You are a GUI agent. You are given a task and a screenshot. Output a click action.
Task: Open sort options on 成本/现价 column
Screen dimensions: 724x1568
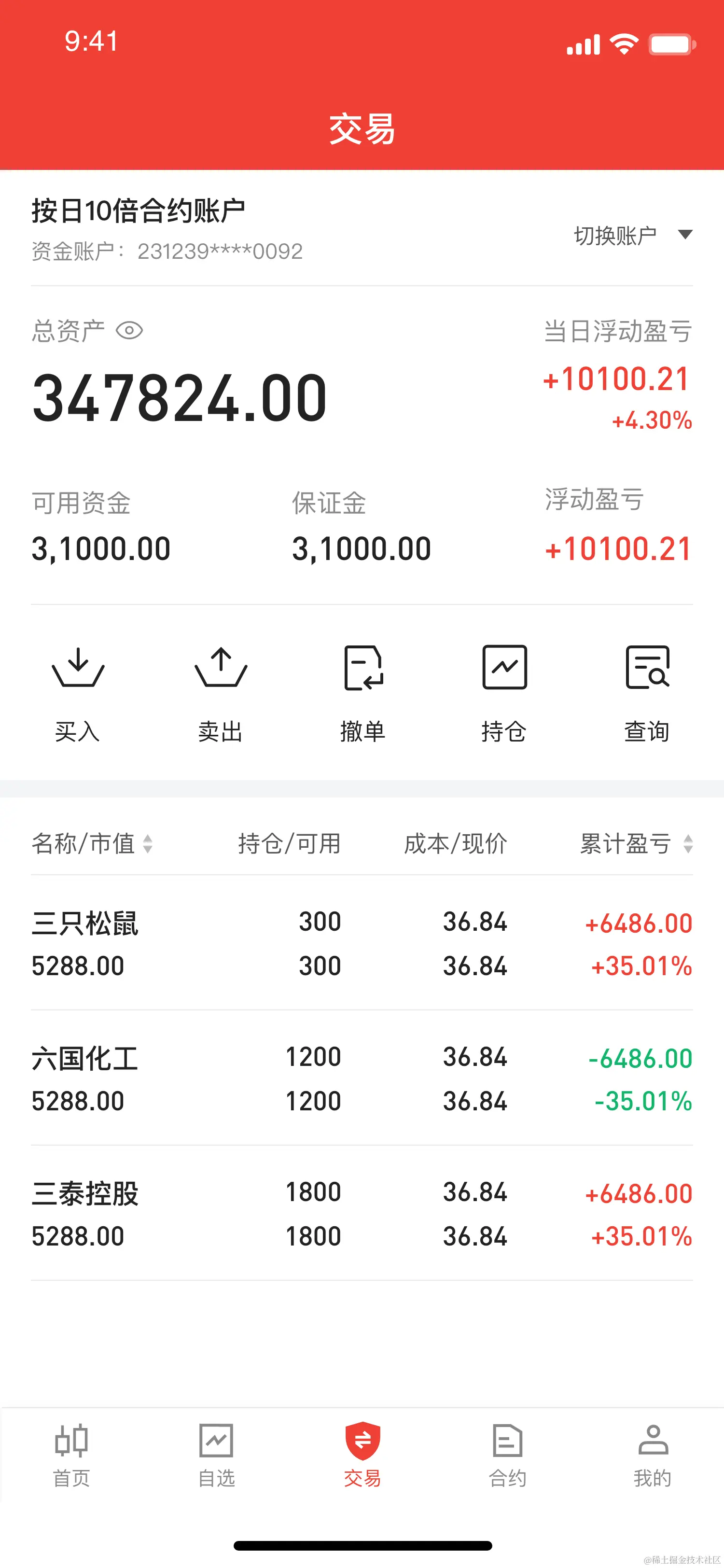456,844
